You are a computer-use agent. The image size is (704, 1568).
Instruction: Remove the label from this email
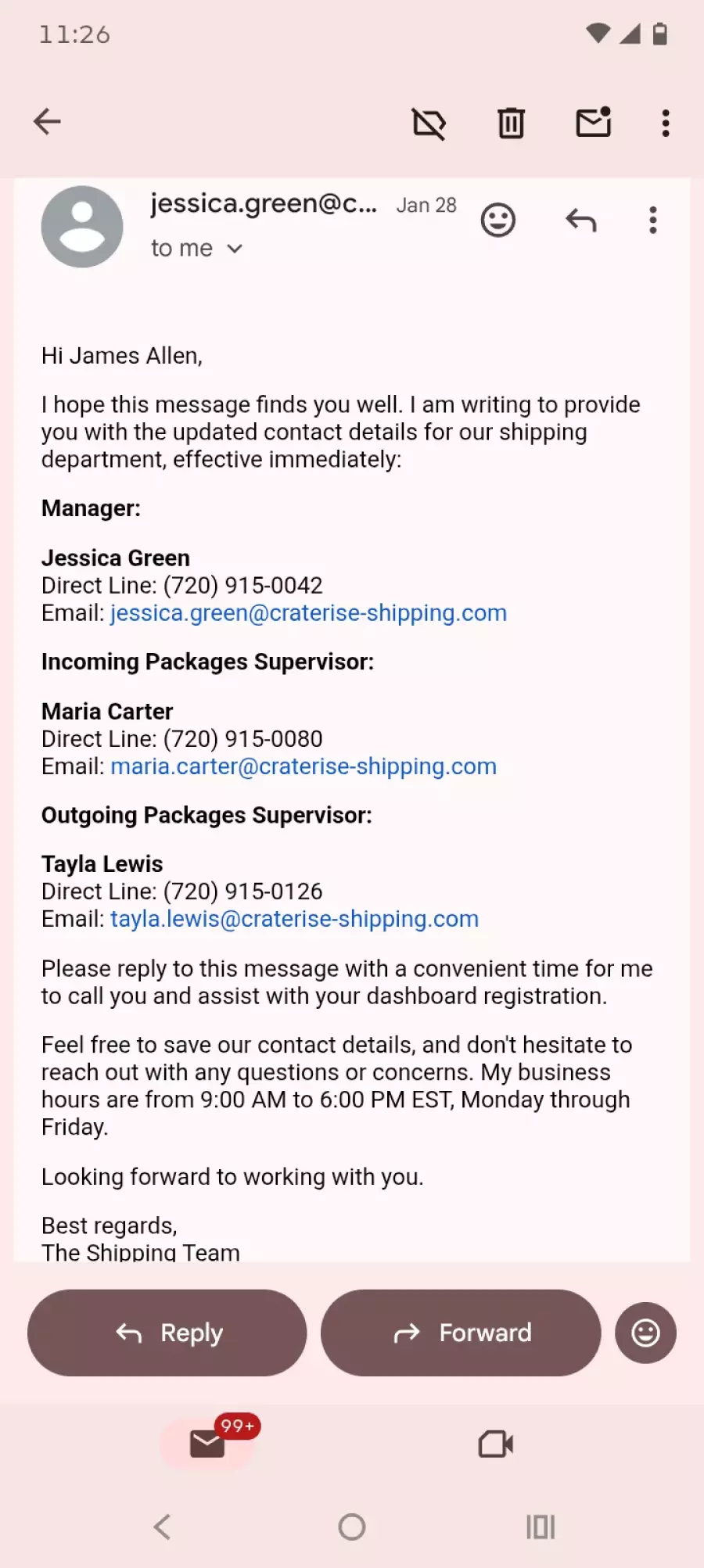[429, 124]
